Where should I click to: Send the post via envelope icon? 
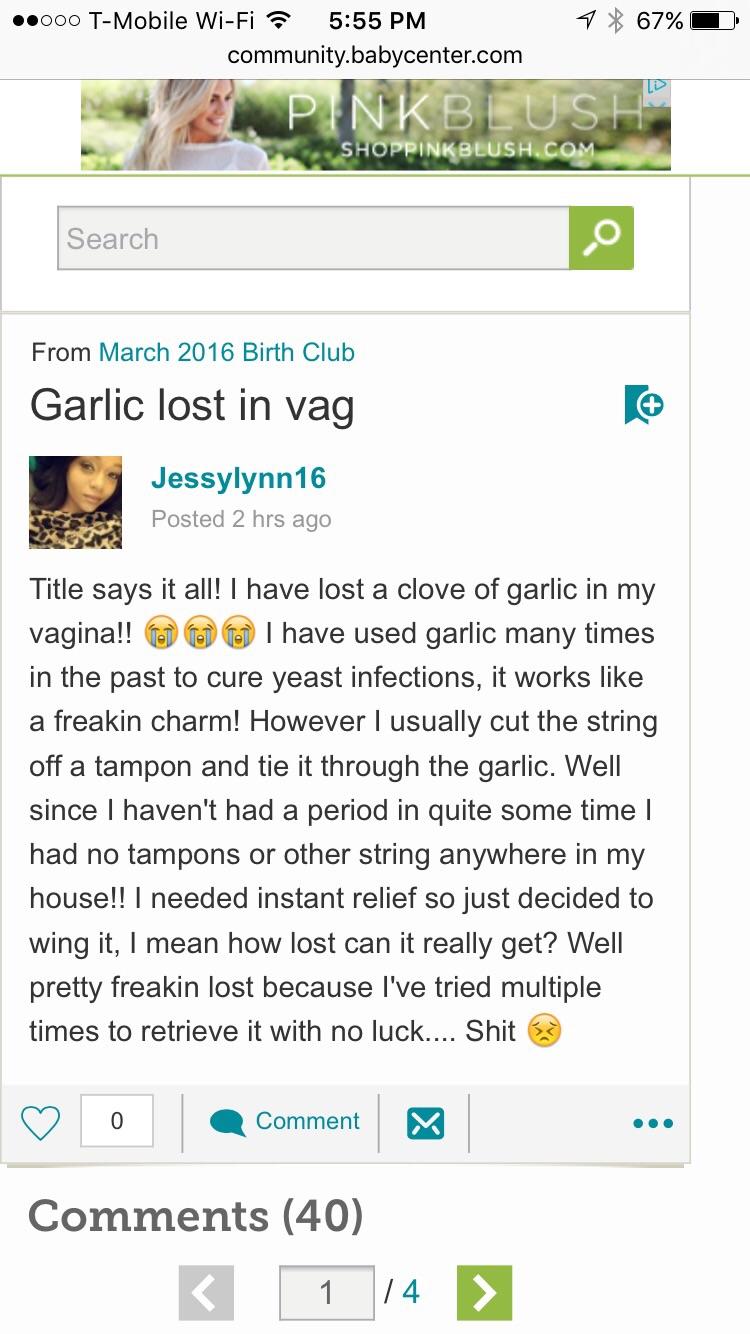(425, 1122)
